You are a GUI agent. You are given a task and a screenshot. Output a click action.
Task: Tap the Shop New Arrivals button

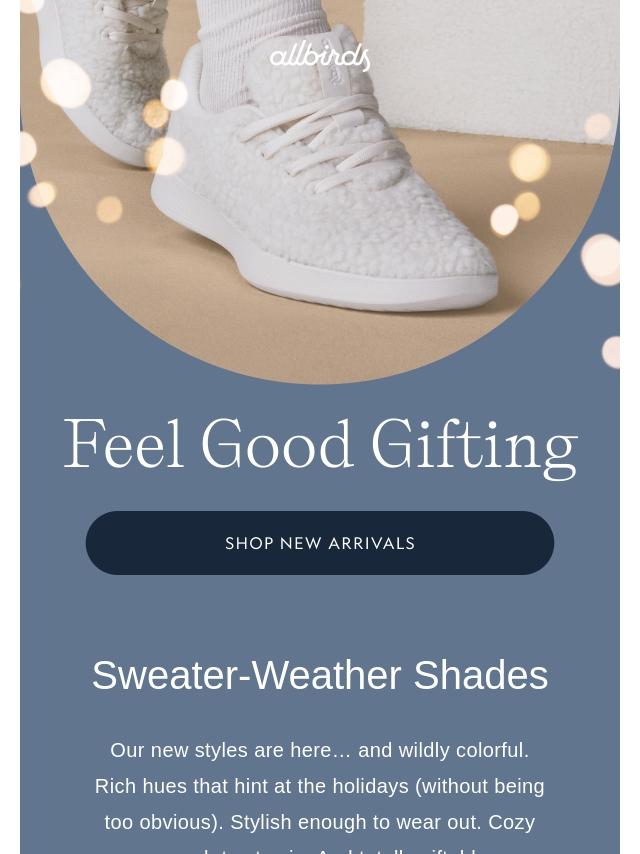[320, 543]
